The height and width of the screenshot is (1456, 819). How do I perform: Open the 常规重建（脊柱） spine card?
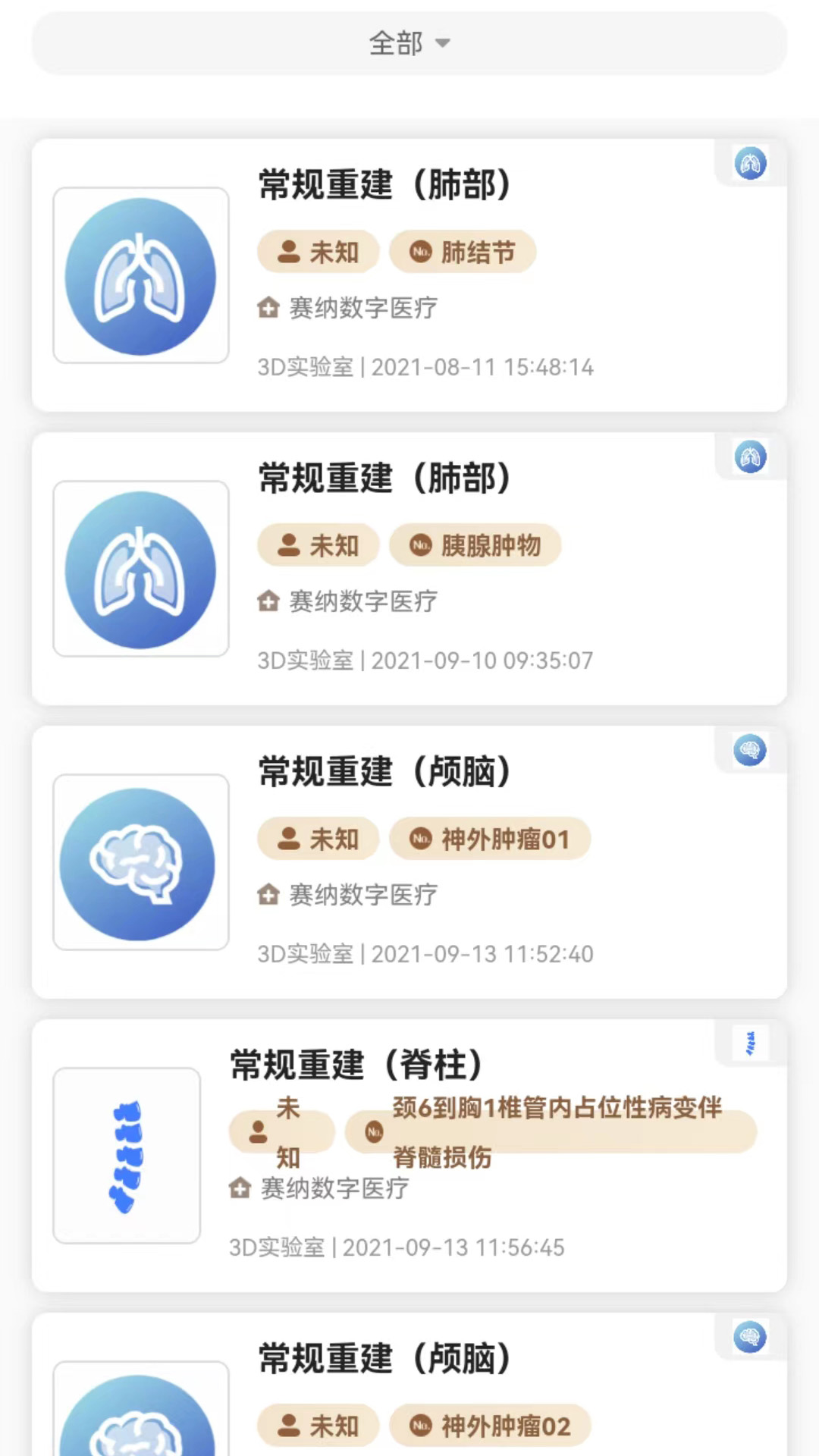tap(409, 1156)
